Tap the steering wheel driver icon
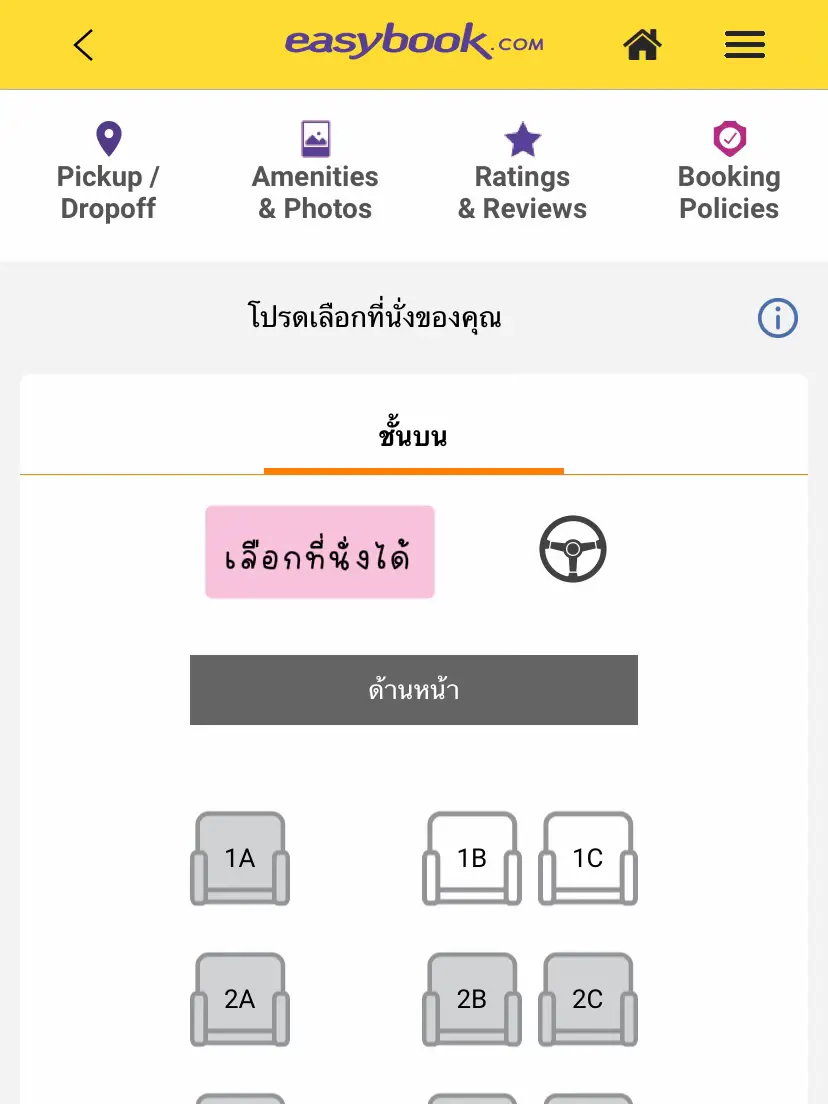This screenshot has width=828, height=1104. pos(573,549)
